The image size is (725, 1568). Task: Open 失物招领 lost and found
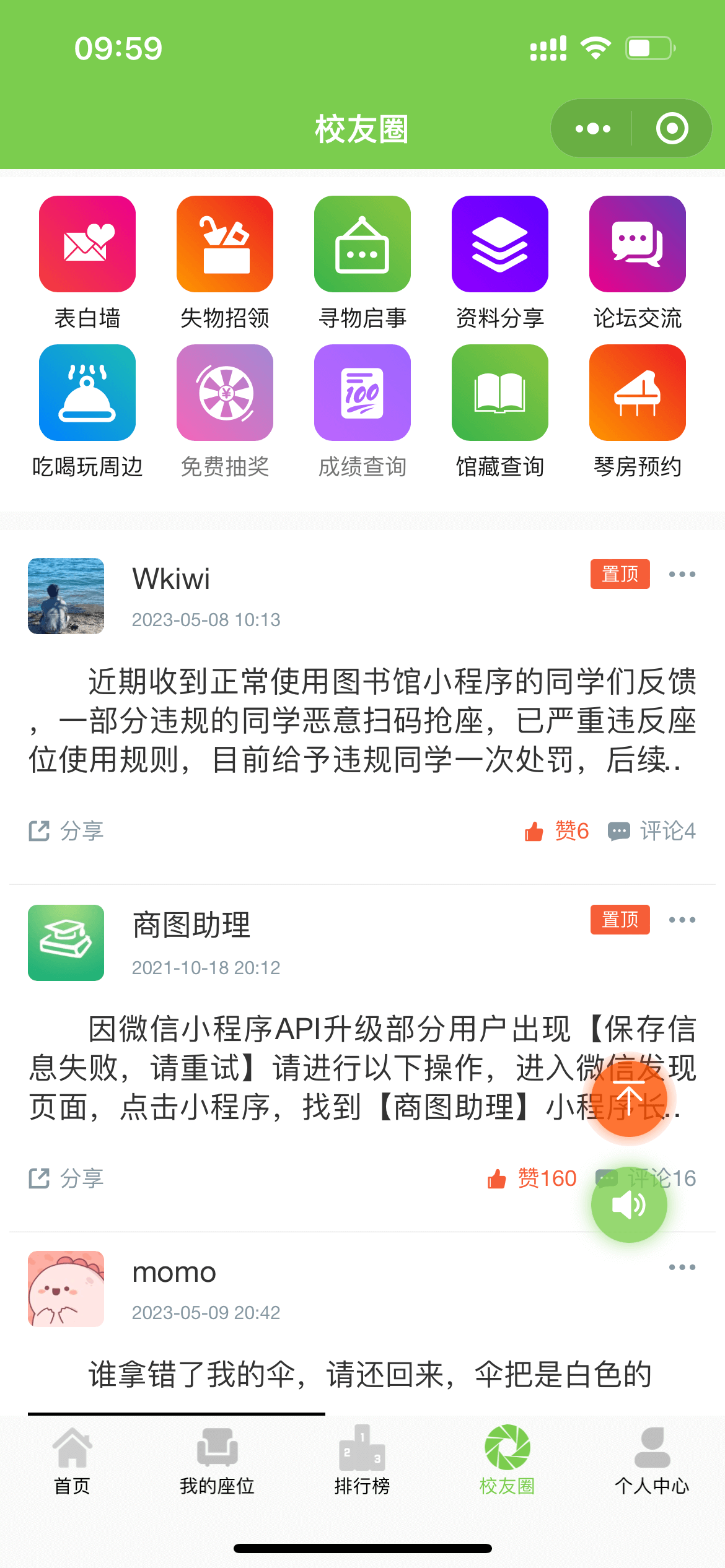pos(225,244)
